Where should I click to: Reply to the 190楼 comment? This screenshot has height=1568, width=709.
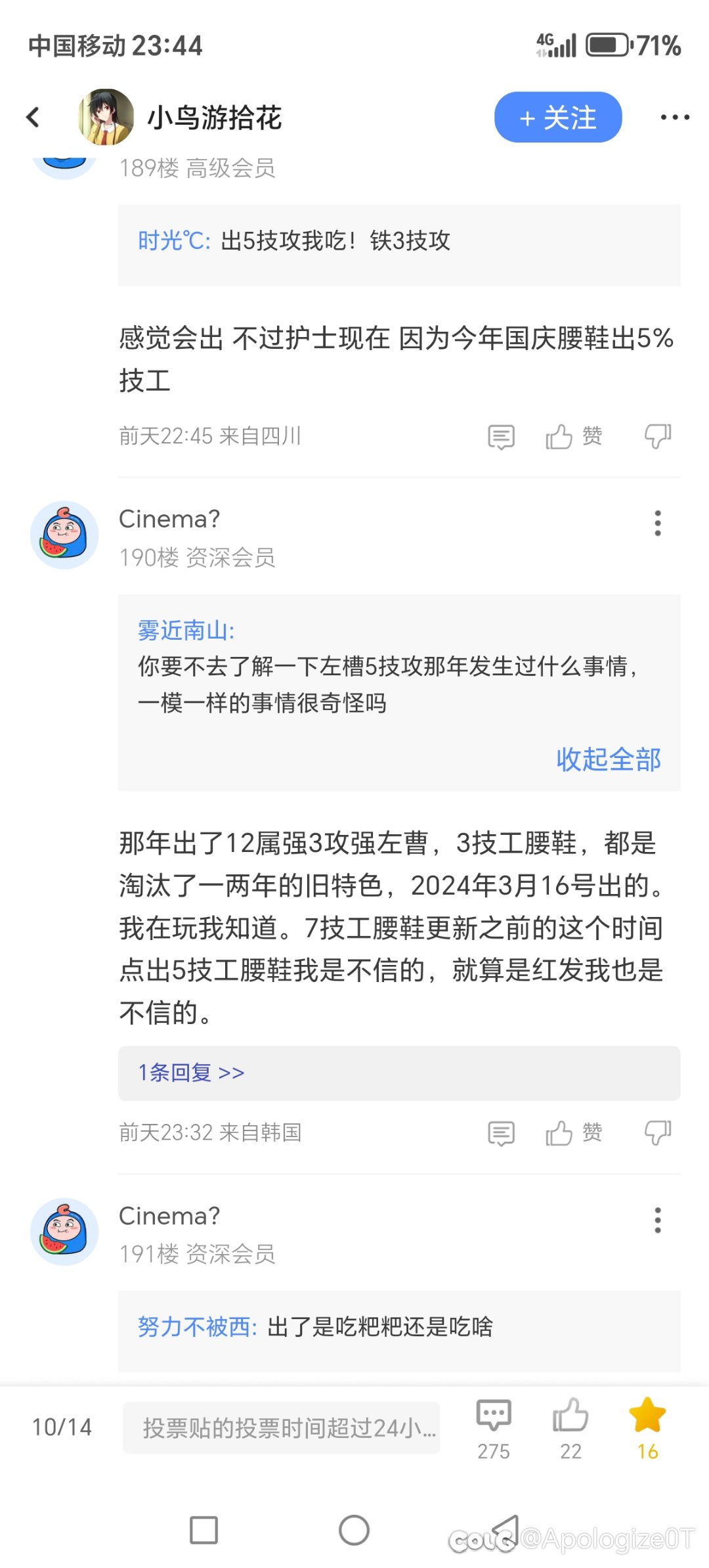501,1133
